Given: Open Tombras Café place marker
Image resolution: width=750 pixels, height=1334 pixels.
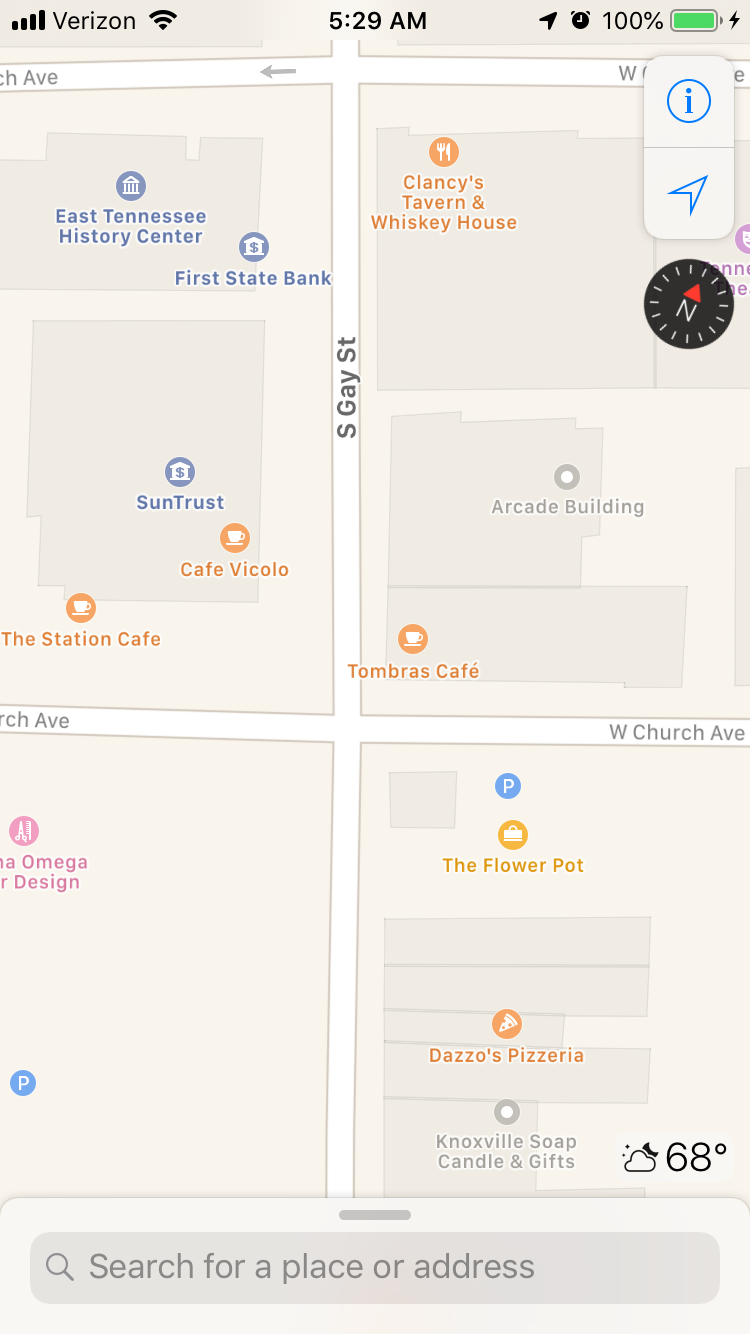Looking at the screenshot, I should click(x=412, y=638).
